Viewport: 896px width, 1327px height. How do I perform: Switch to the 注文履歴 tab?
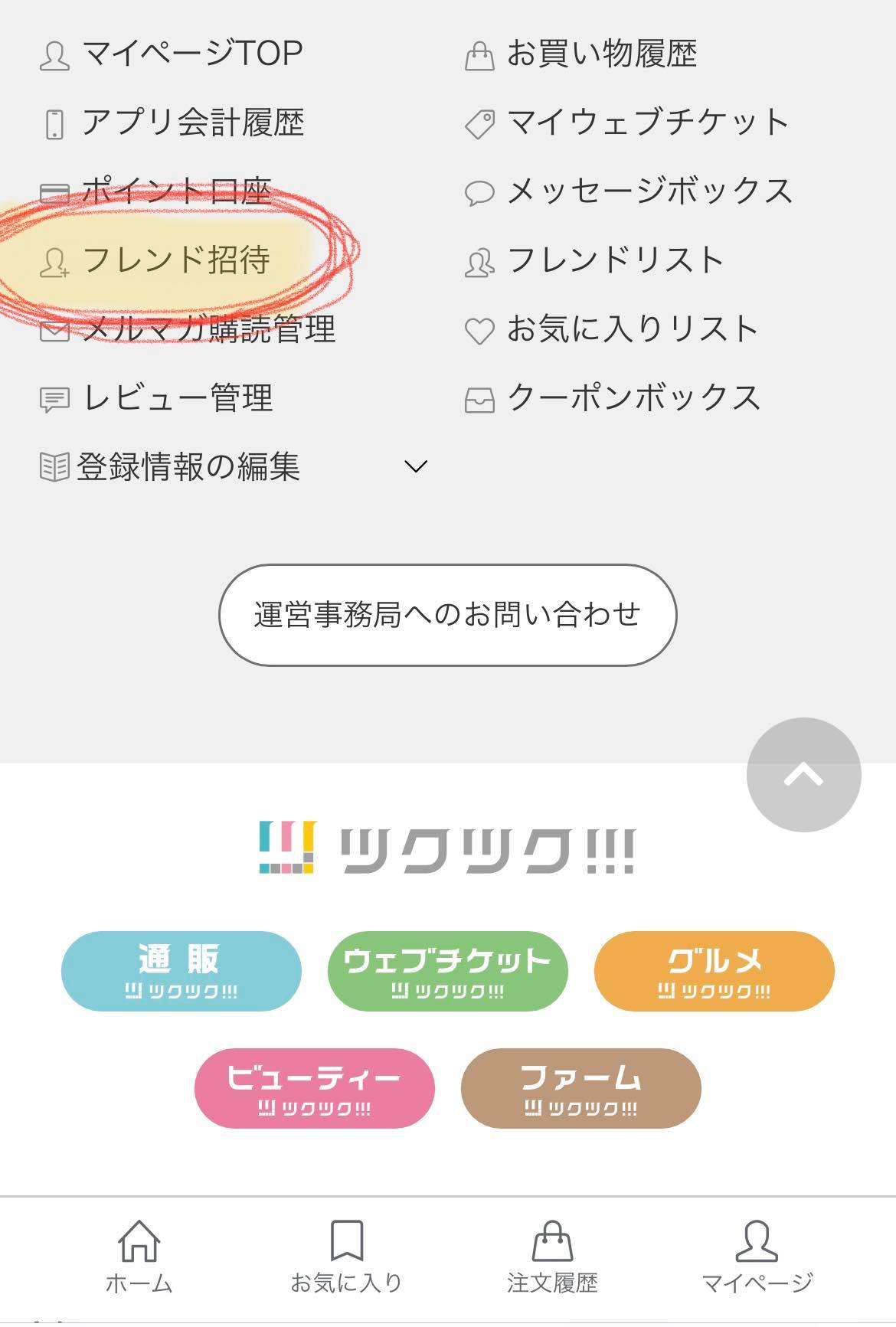click(x=551, y=1257)
